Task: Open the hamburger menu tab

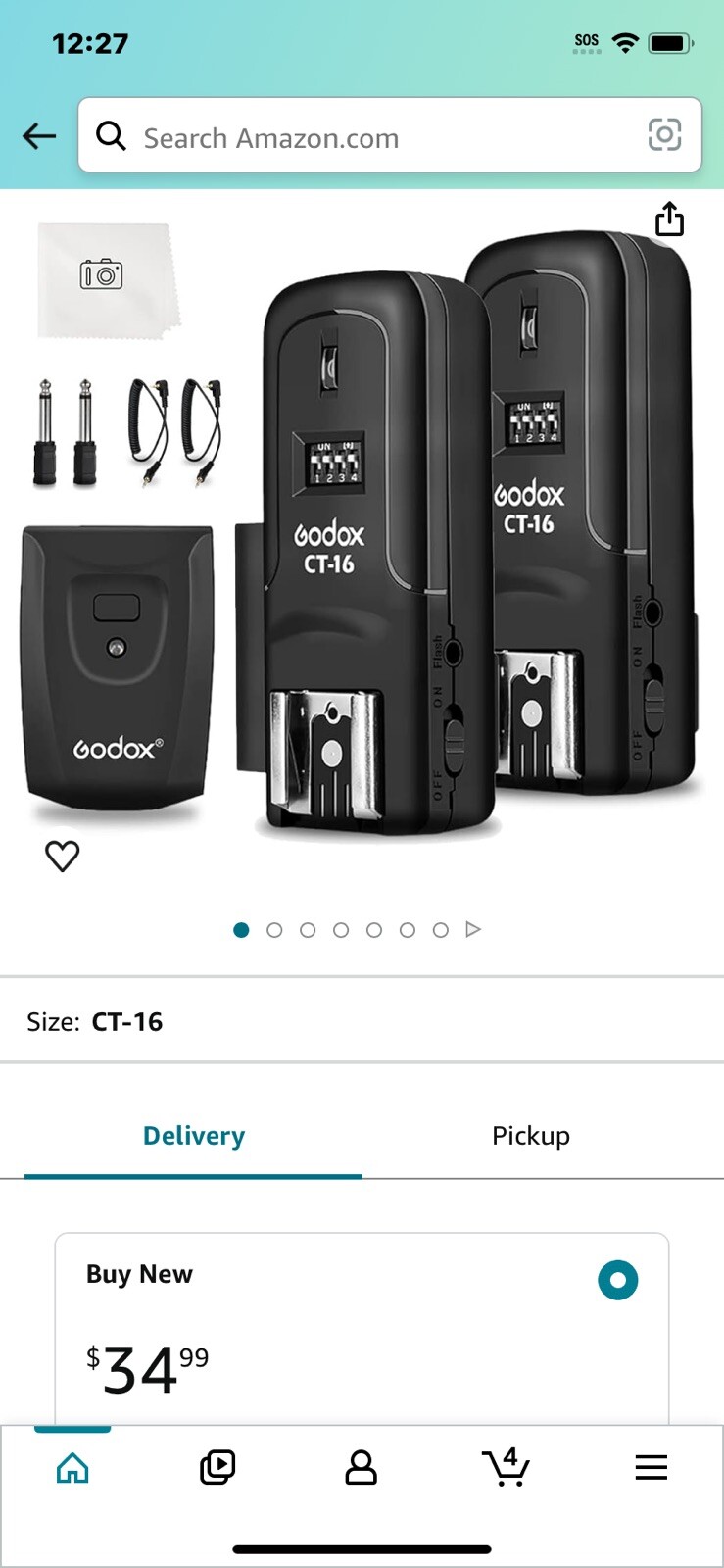Action: pos(651,1468)
